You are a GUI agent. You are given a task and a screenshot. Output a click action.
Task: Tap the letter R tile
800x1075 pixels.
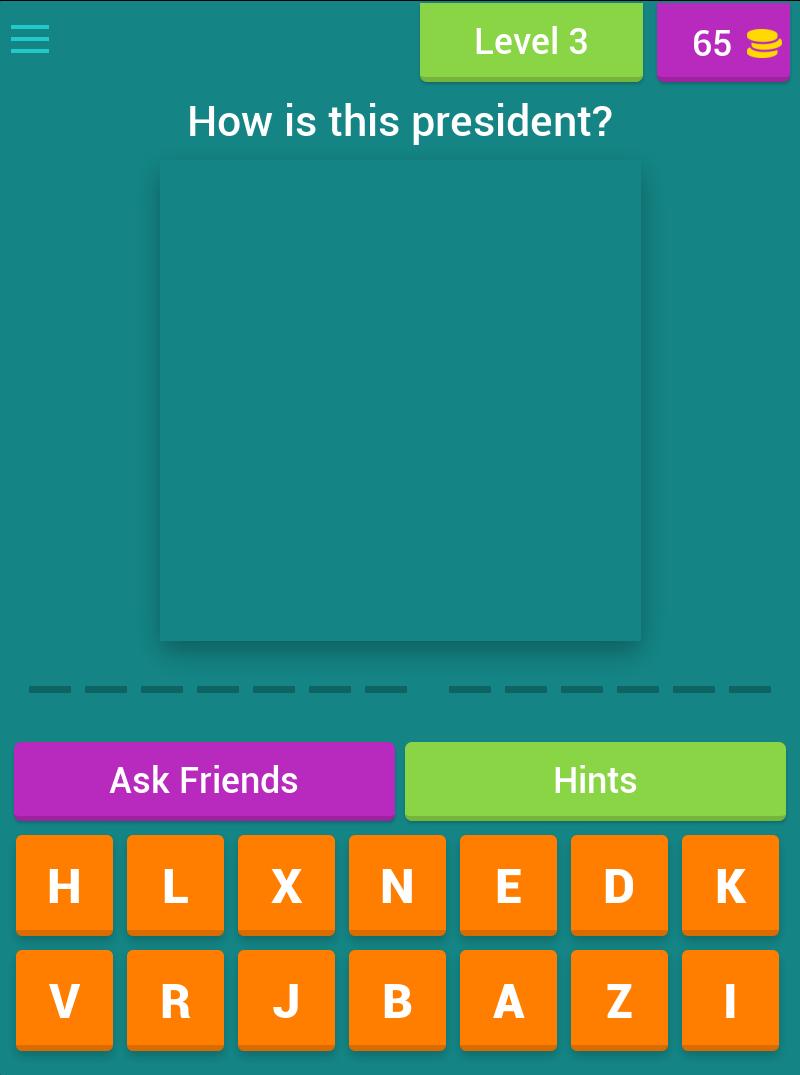[175, 1000]
